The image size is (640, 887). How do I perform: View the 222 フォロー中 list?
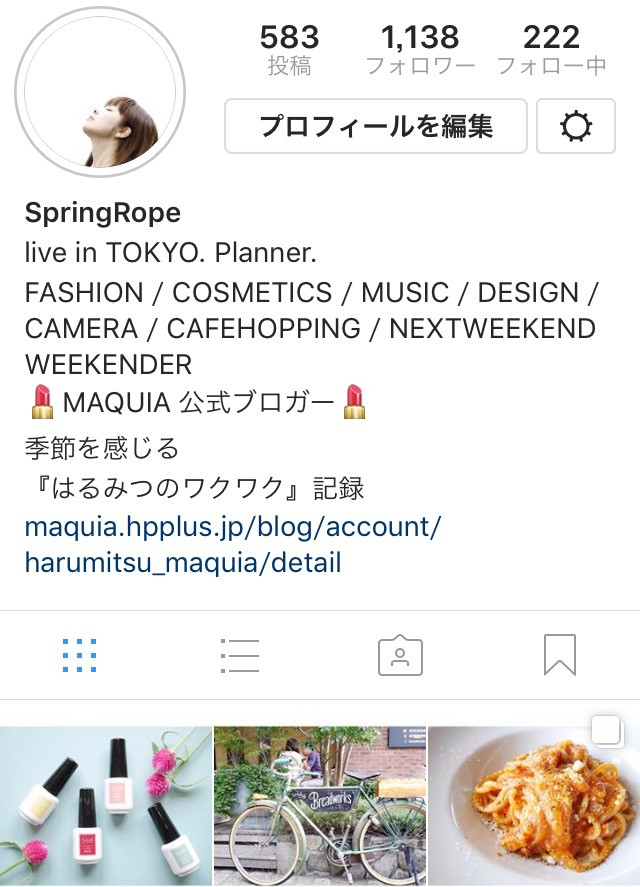click(551, 50)
